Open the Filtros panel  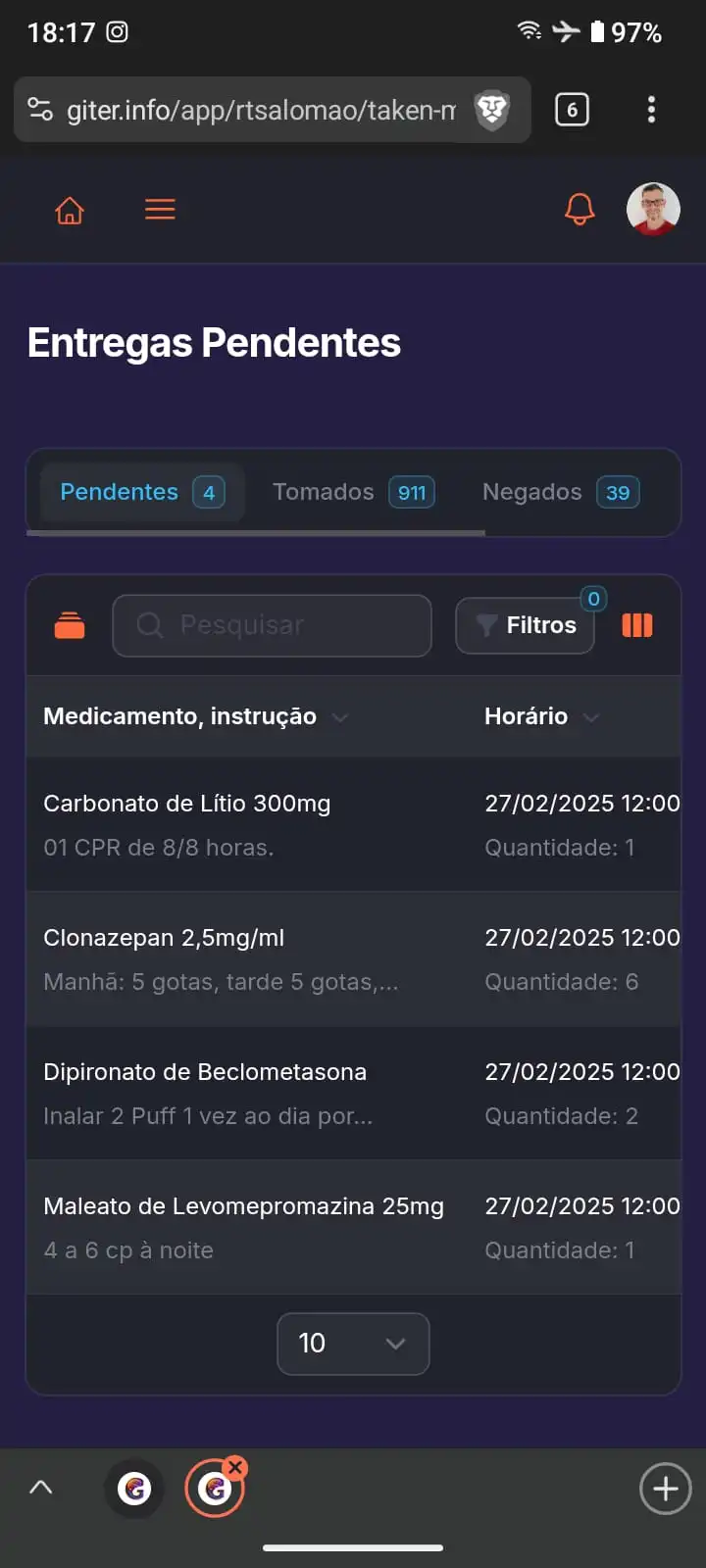[525, 625]
